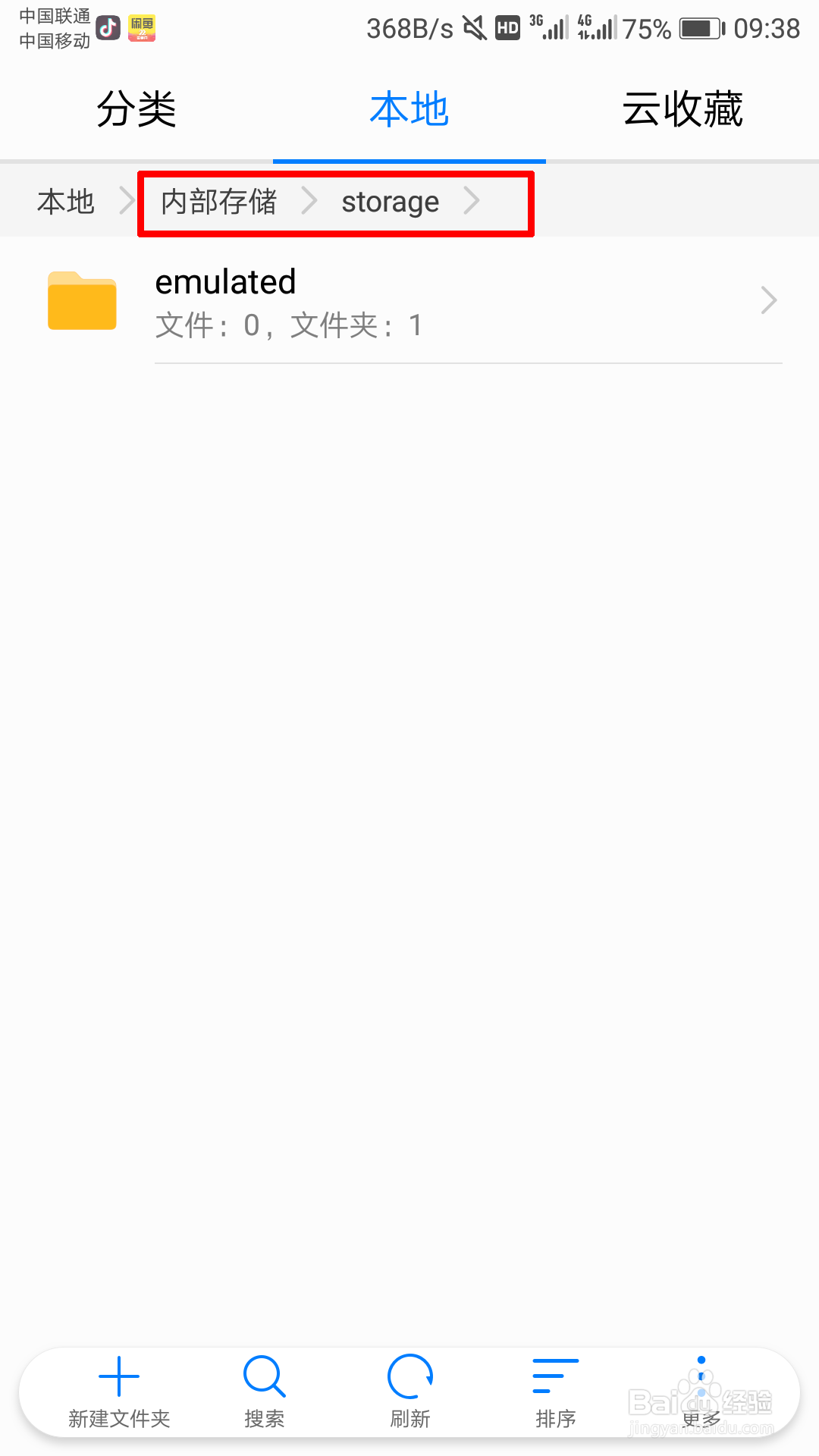Screen dimensions: 819x1456
Task: Open the 云收藏 tab
Action: (x=682, y=108)
